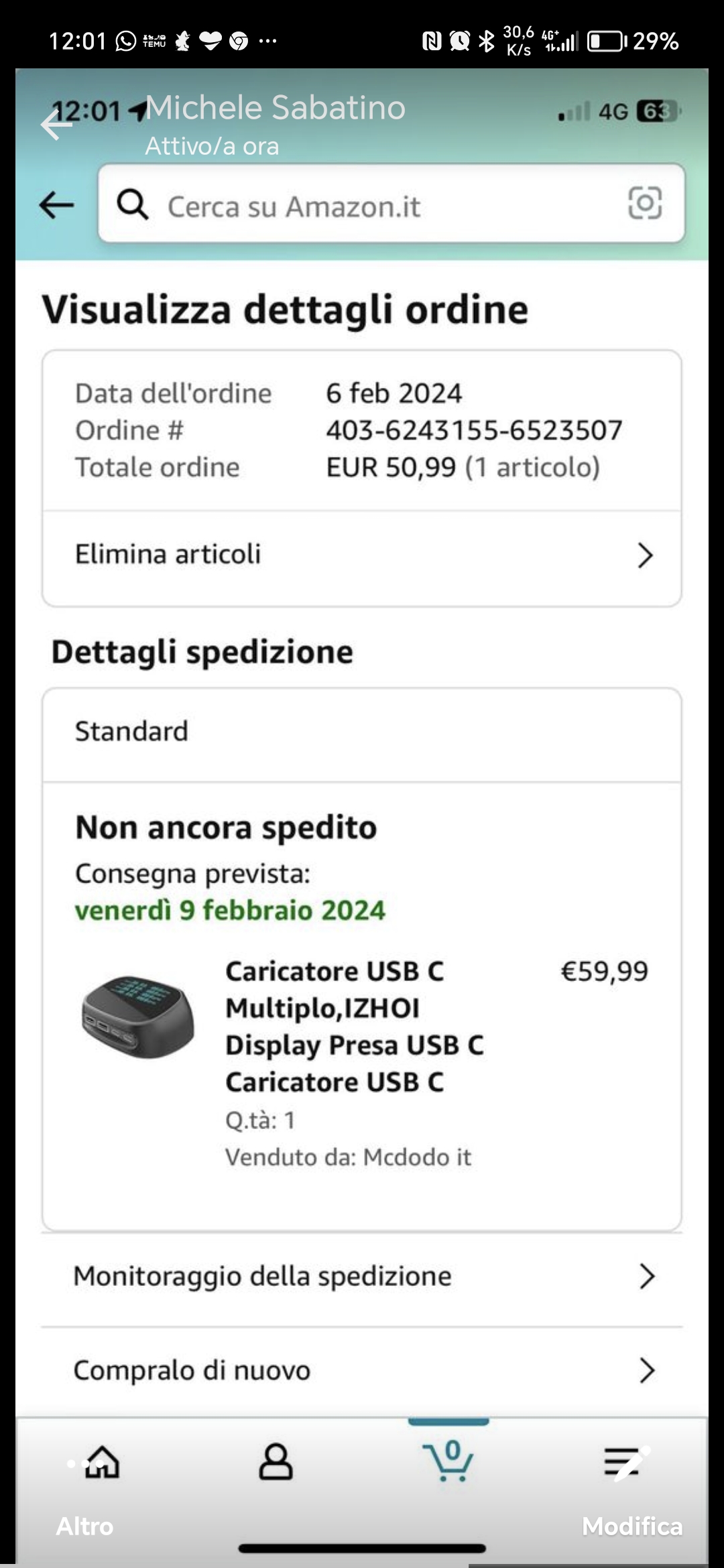Screen dimensions: 724x1568
Task: Close the image viewer with the white back arrow
Action: click(55, 125)
